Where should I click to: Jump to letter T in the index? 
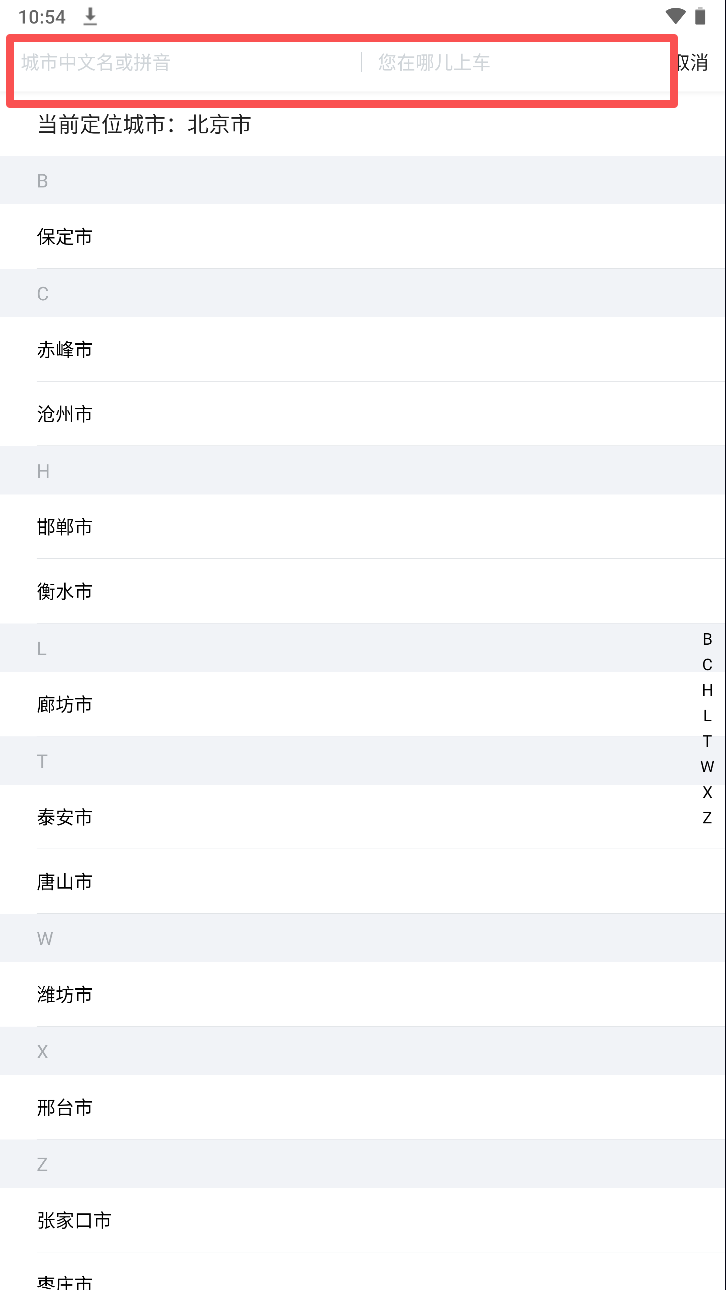(x=707, y=741)
